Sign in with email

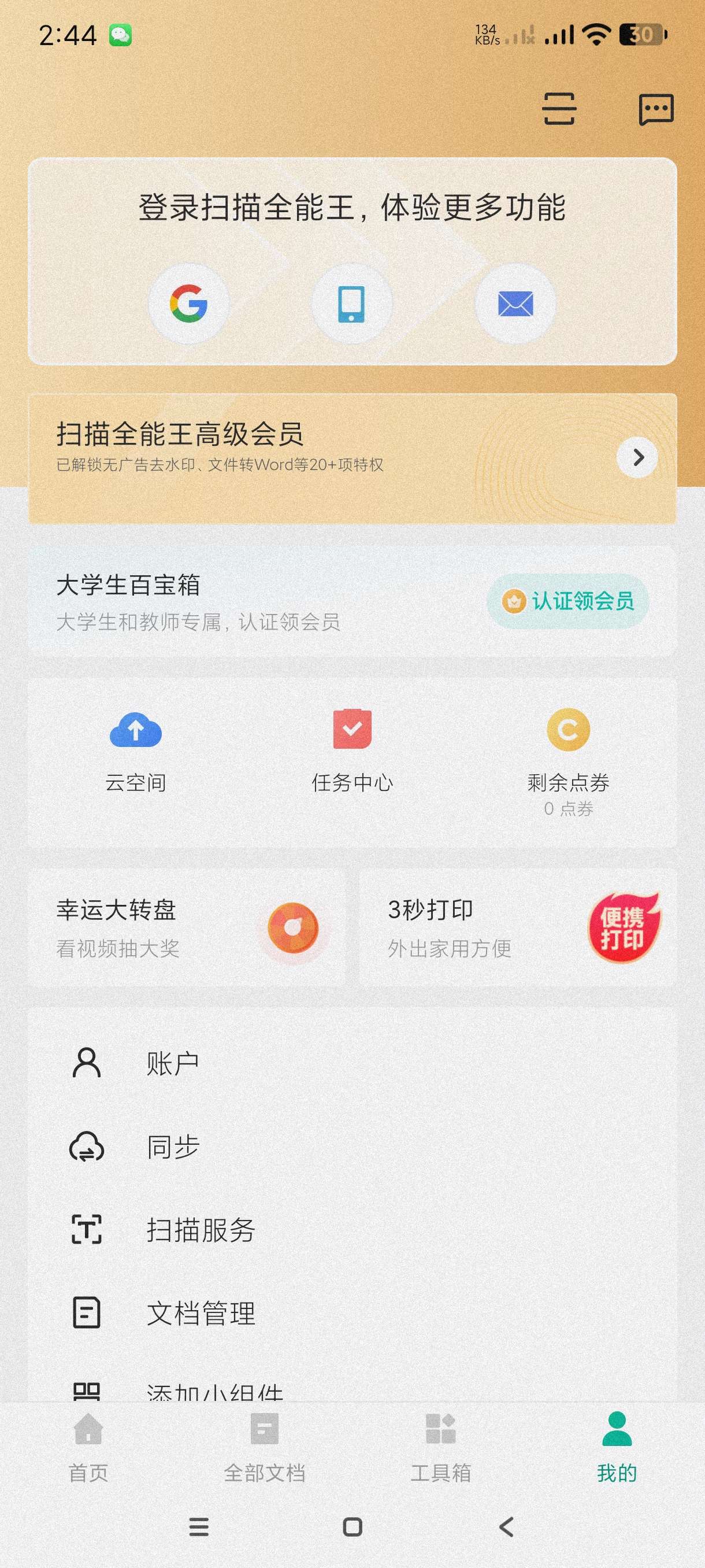coord(515,303)
